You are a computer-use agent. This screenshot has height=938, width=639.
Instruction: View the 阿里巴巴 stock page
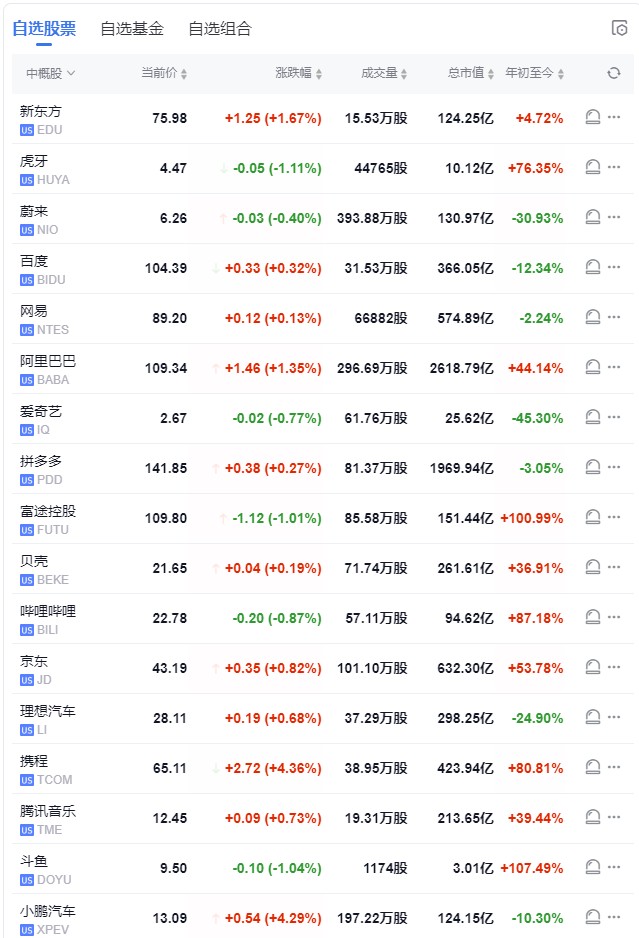pos(48,361)
